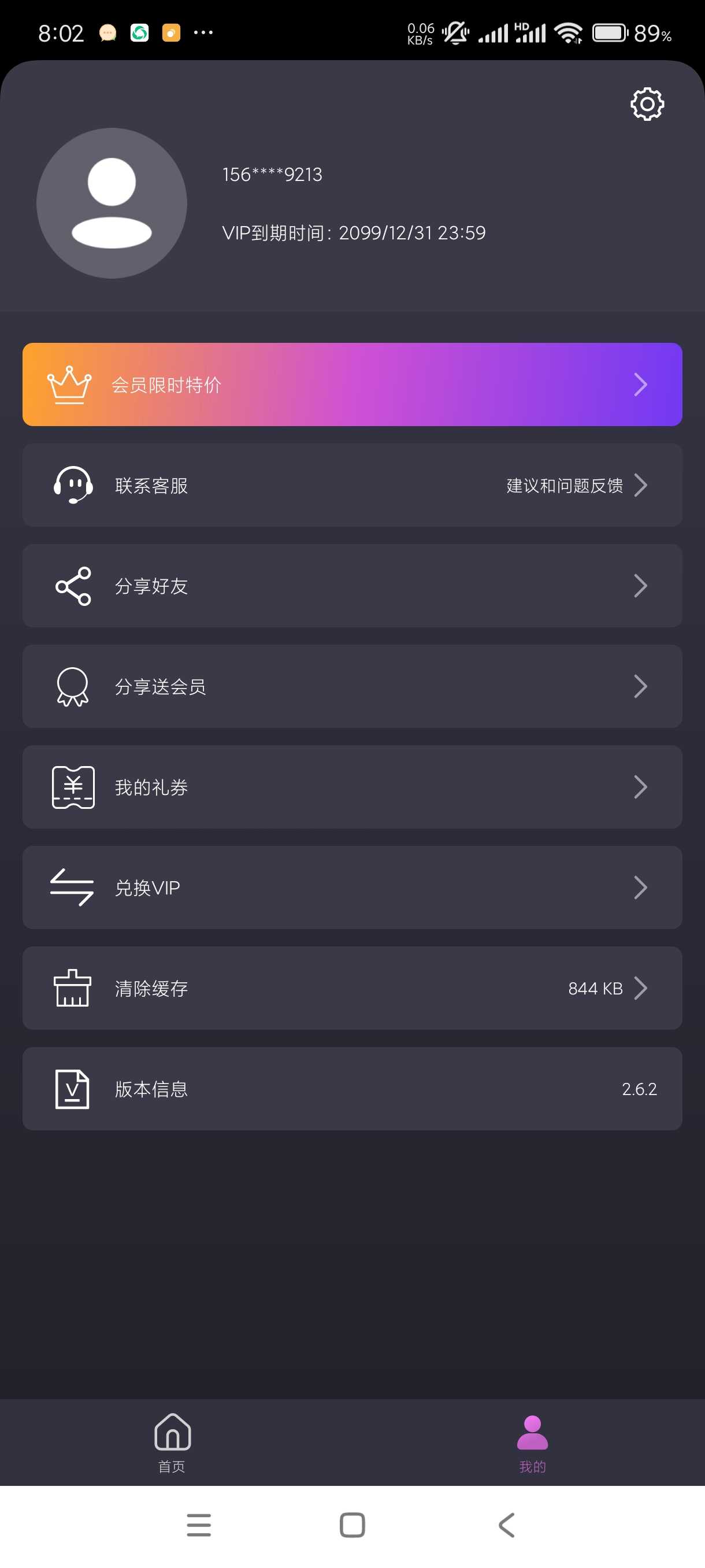Go back with system back button
This screenshot has width=705, height=1568.
point(507,1525)
